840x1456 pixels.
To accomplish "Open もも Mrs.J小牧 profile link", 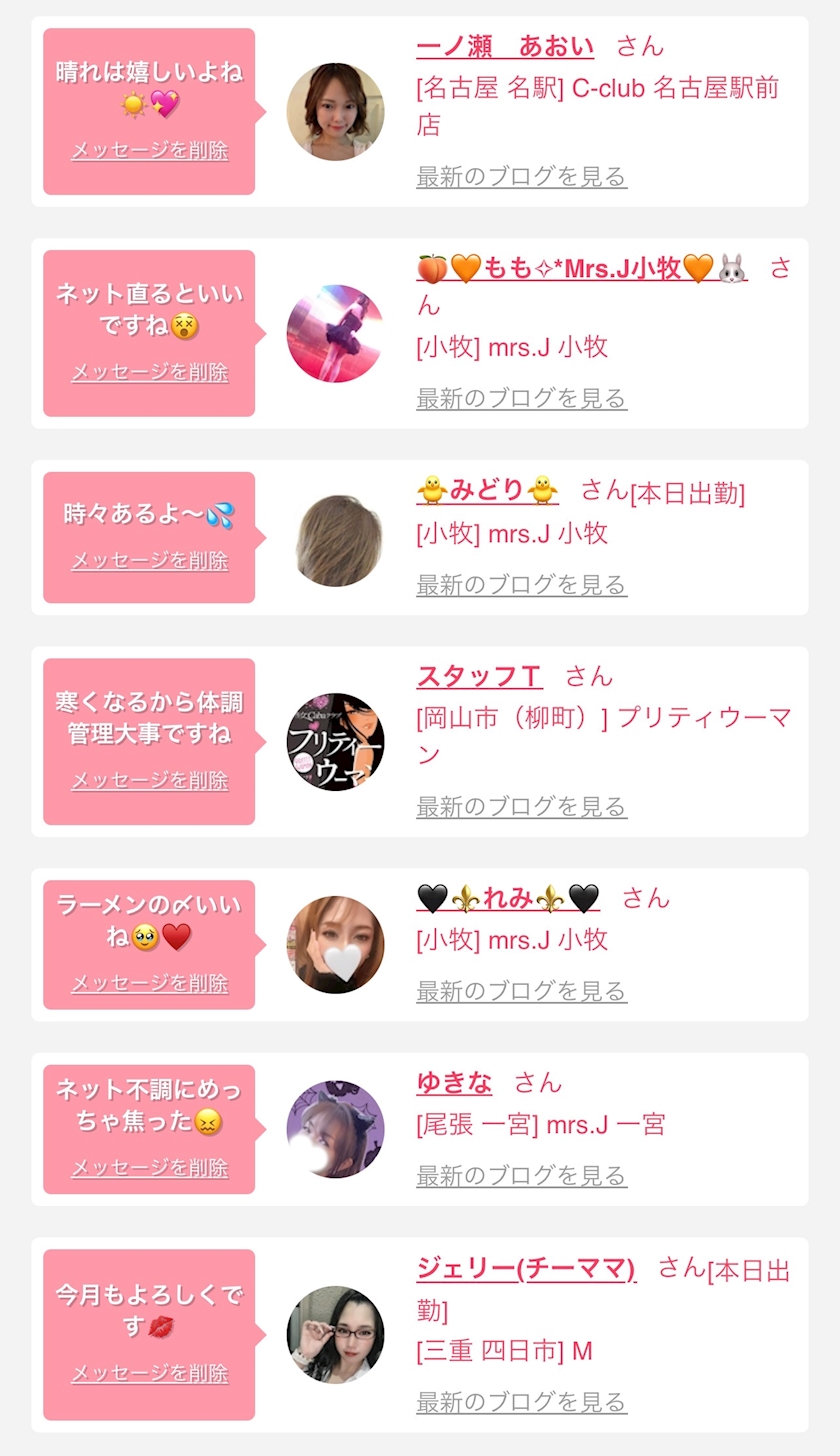I will (582, 268).
